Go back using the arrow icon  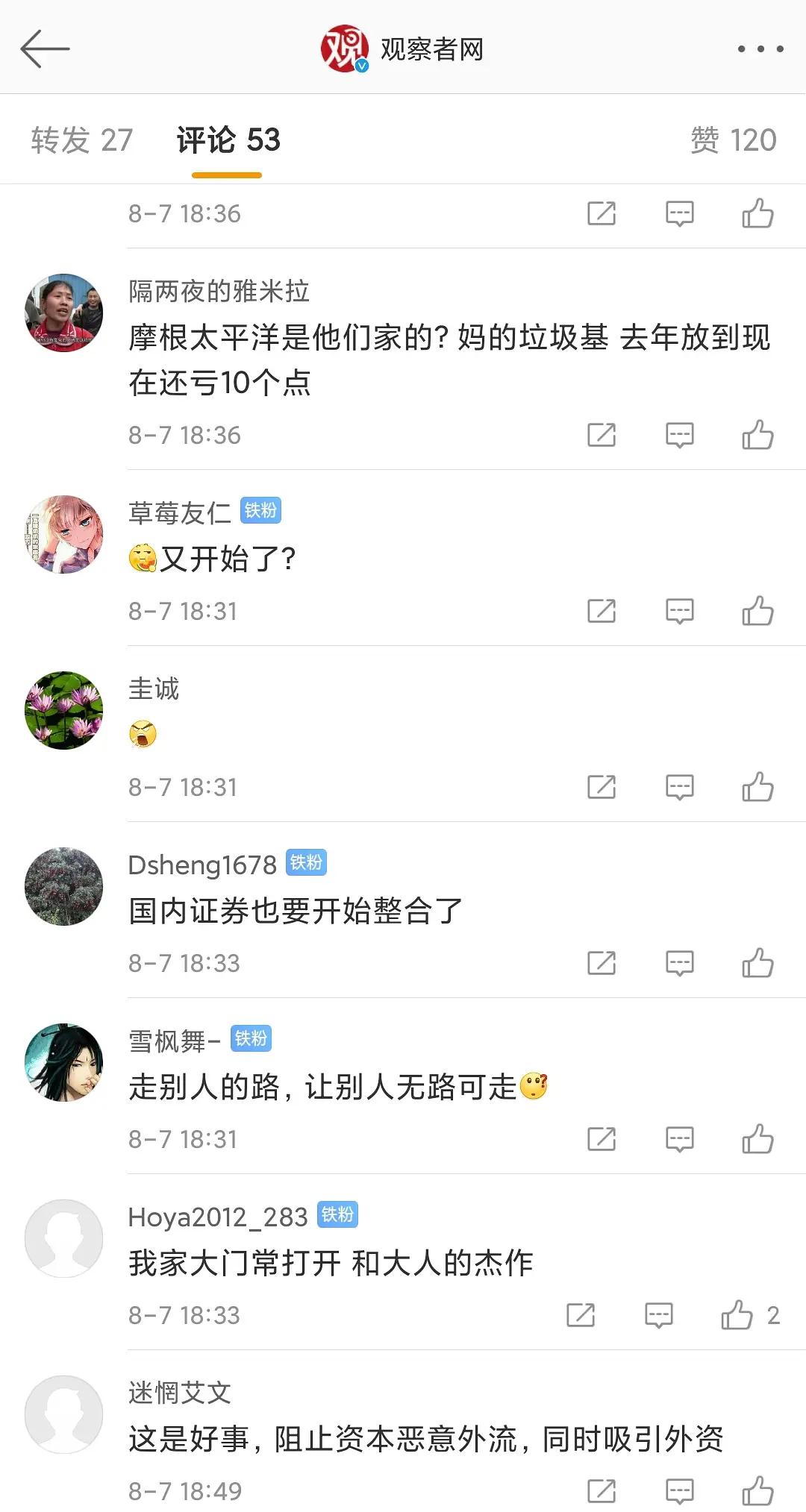click(45, 49)
